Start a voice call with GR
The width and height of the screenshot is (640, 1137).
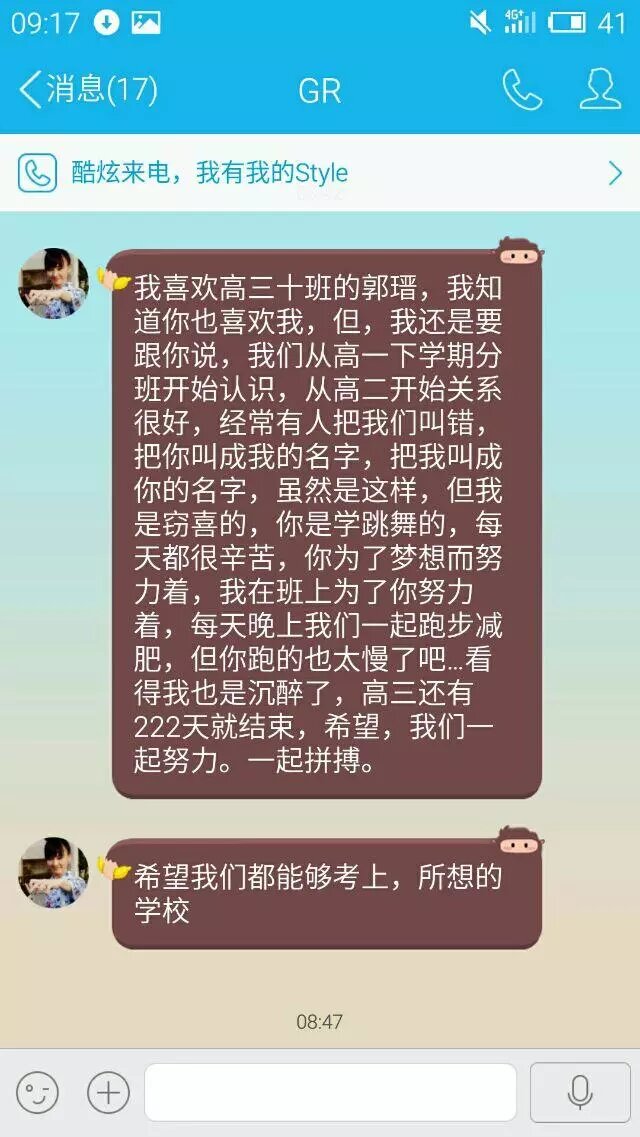[522, 90]
